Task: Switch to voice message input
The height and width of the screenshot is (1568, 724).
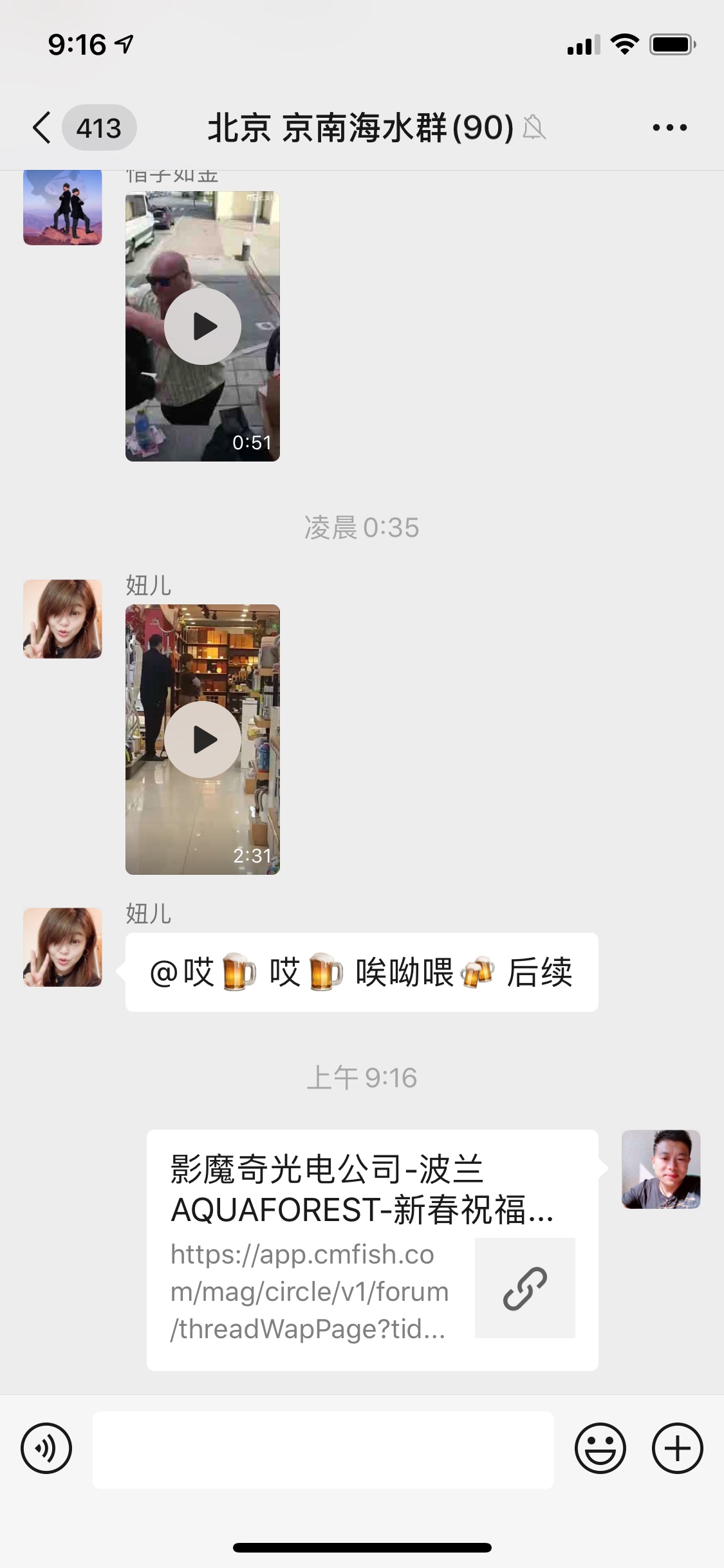Action: (x=46, y=1449)
